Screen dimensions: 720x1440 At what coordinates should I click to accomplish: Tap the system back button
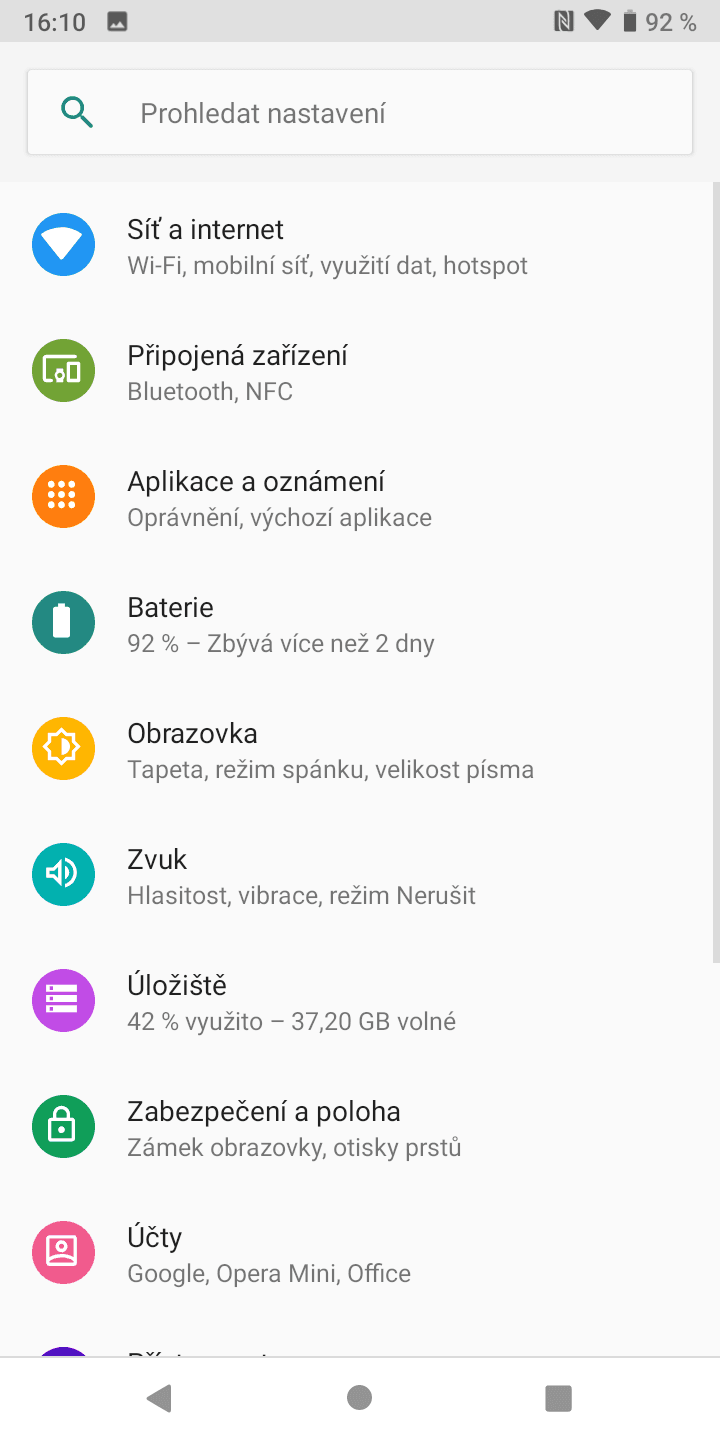click(x=159, y=1398)
